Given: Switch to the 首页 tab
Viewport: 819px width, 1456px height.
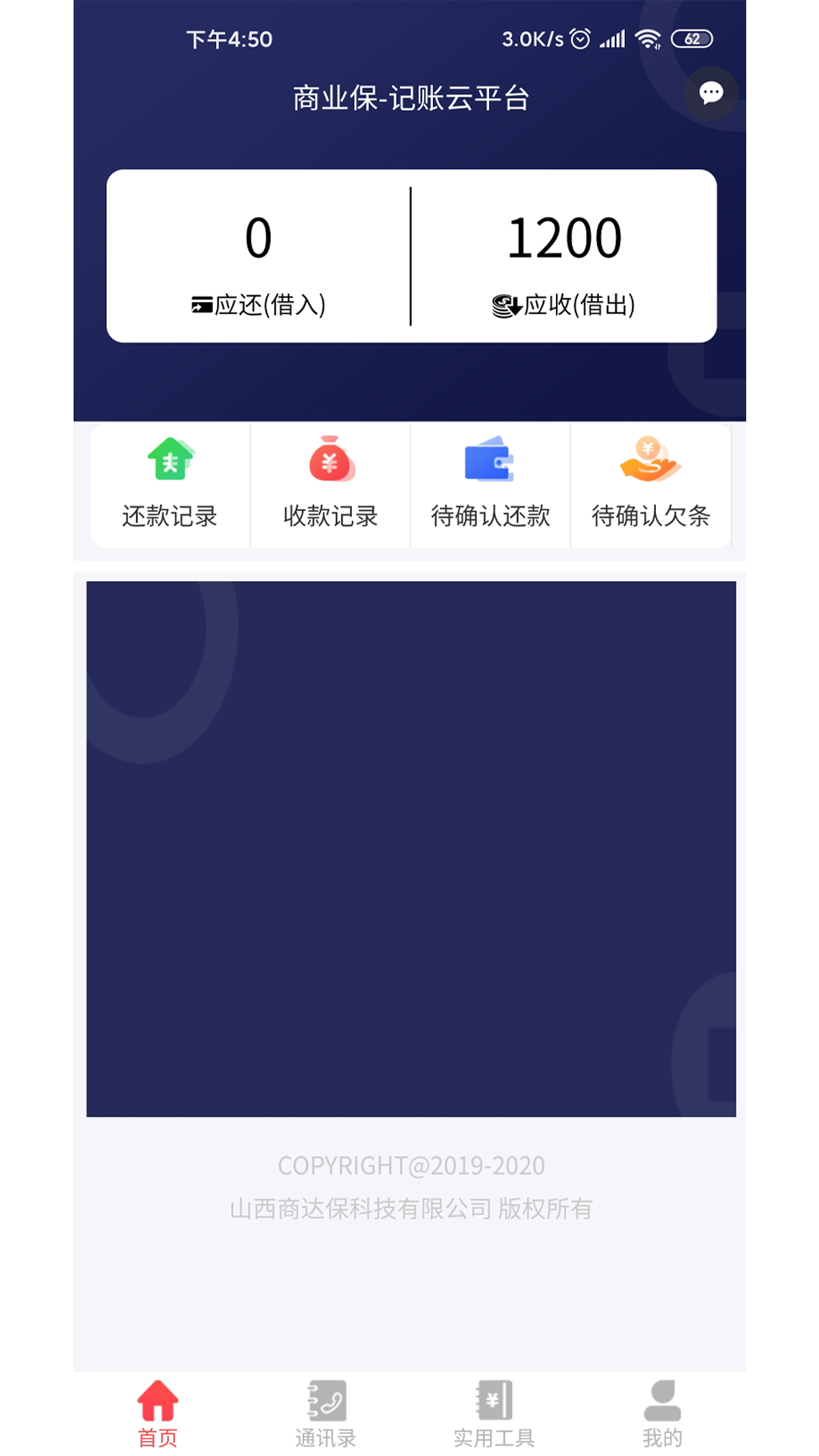Looking at the screenshot, I should [x=158, y=1413].
